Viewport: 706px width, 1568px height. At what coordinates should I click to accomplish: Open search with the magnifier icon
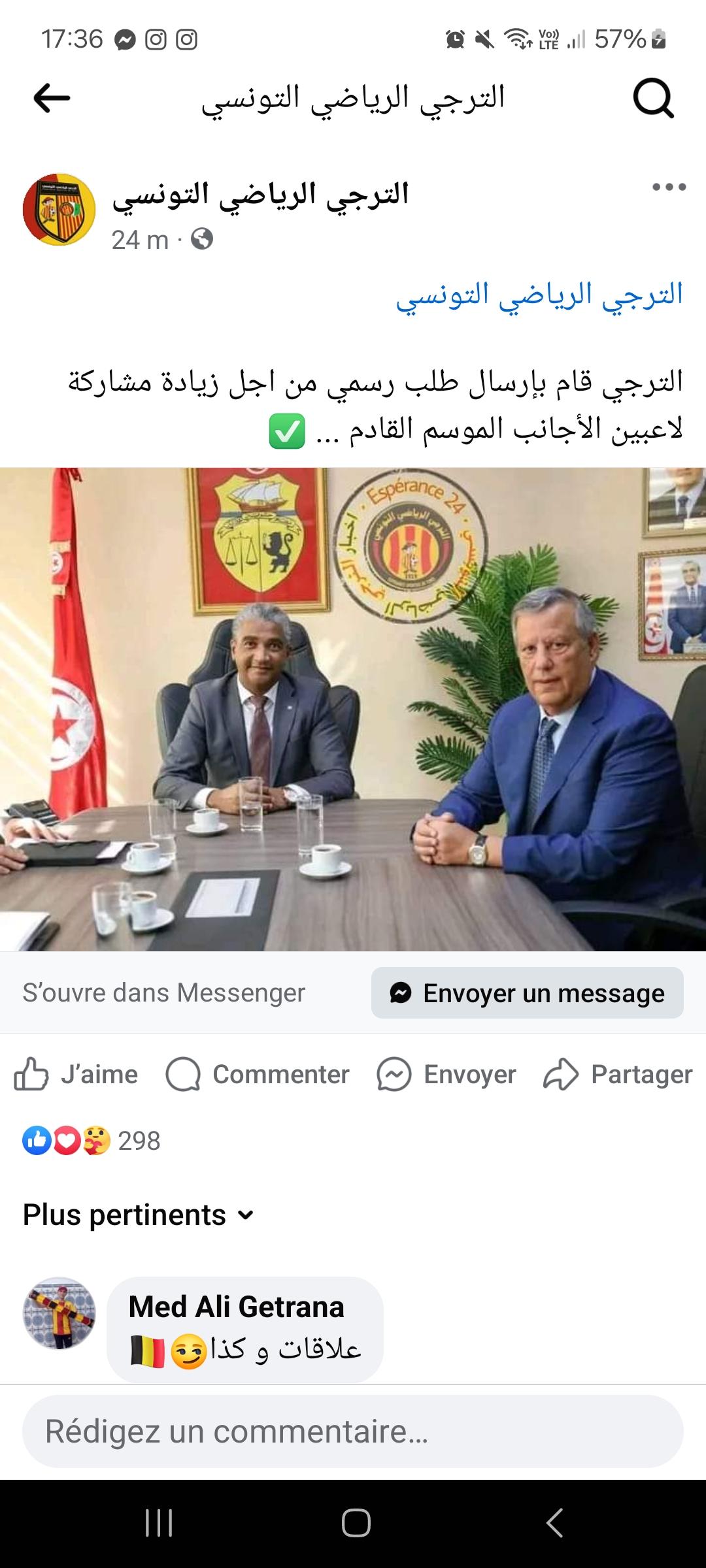(x=653, y=98)
